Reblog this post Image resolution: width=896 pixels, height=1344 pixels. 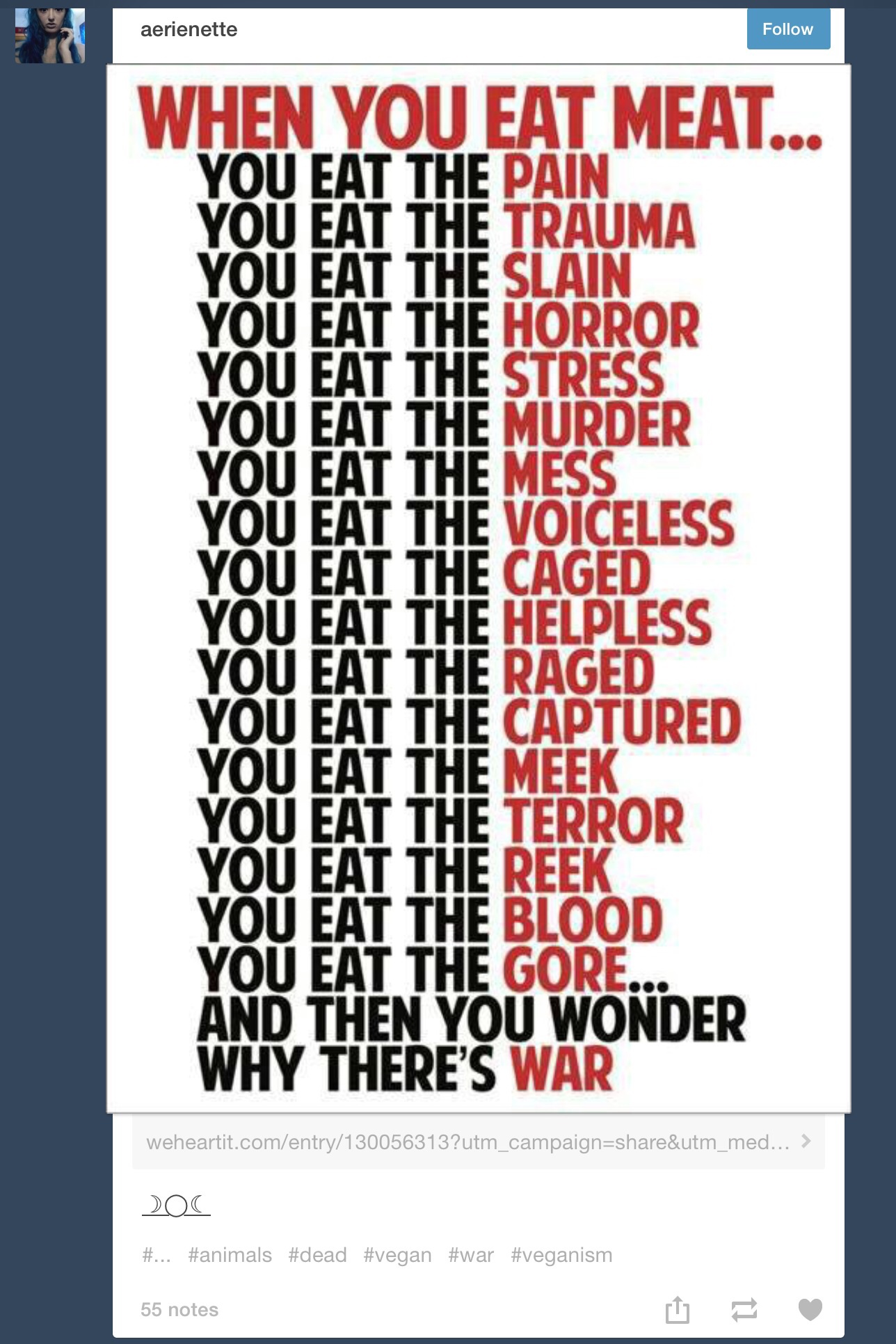click(744, 1309)
